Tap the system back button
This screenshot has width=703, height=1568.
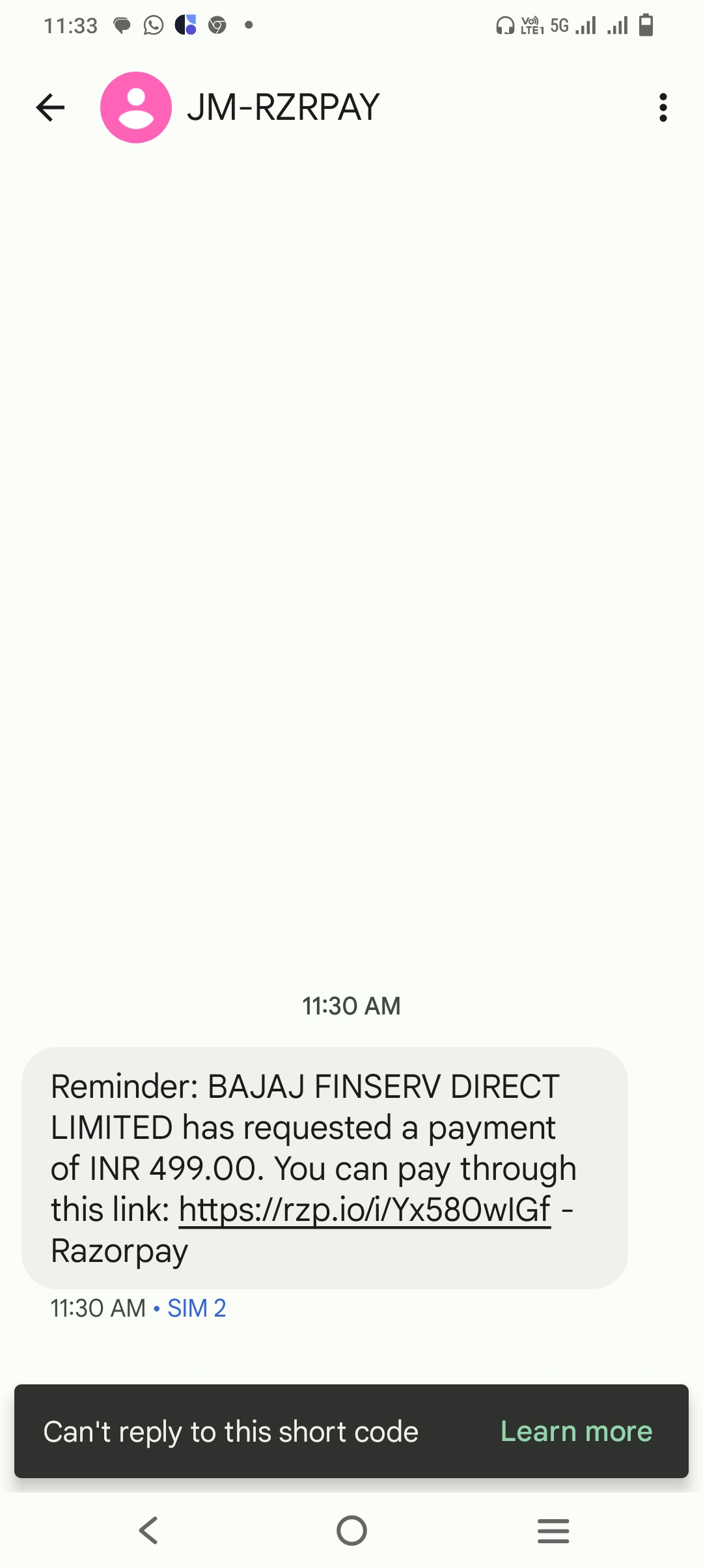[x=149, y=1530]
